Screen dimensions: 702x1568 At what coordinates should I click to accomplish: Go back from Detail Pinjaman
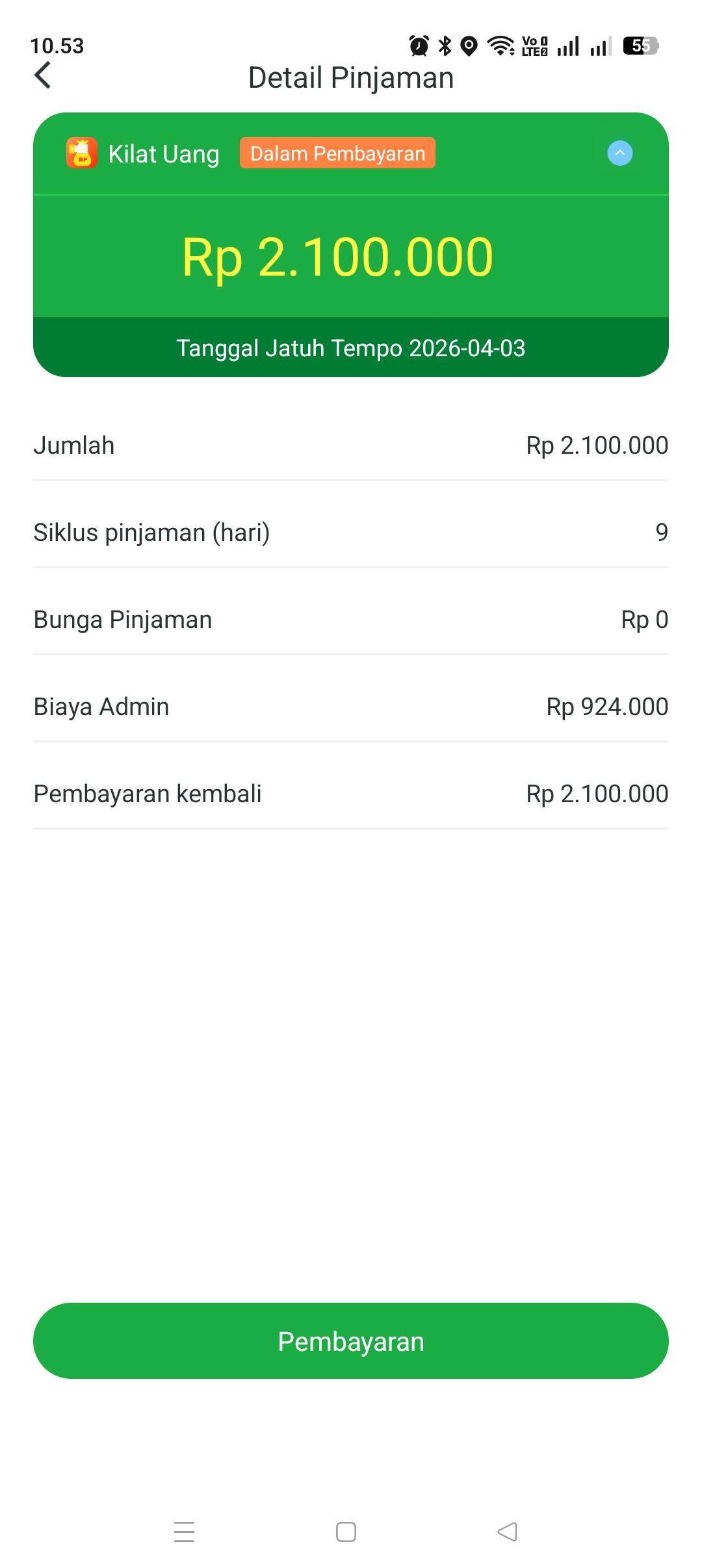click(x=43, y=75)
